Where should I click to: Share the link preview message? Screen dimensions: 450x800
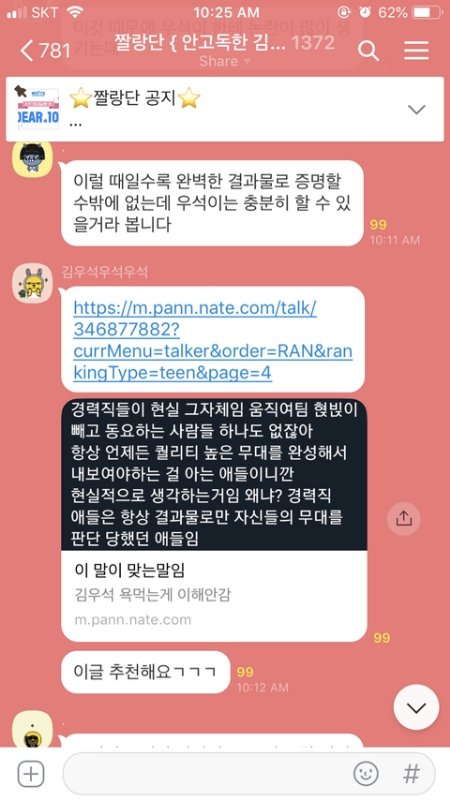coord(404,519)
